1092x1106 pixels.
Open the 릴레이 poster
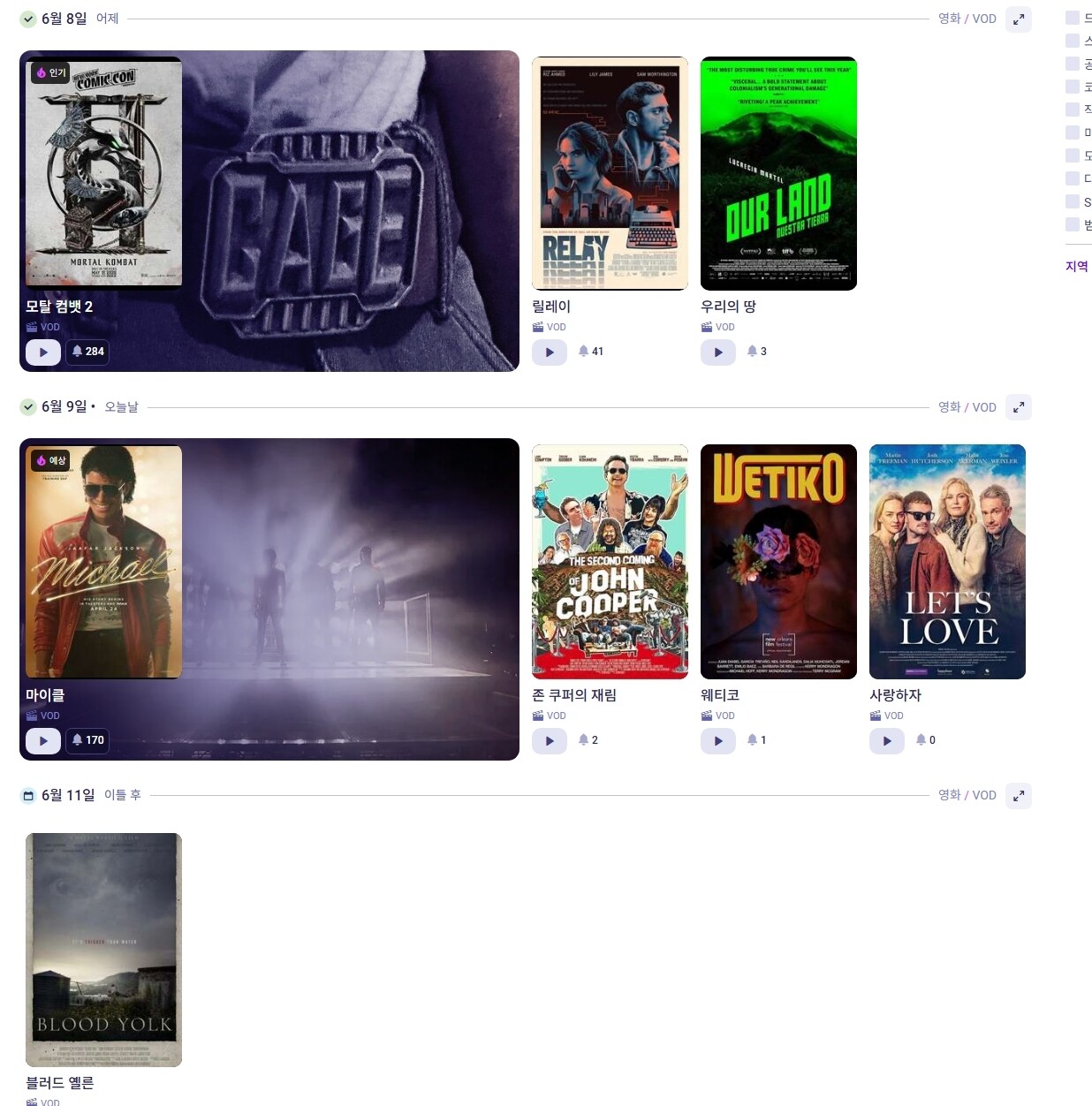[610, 173]
